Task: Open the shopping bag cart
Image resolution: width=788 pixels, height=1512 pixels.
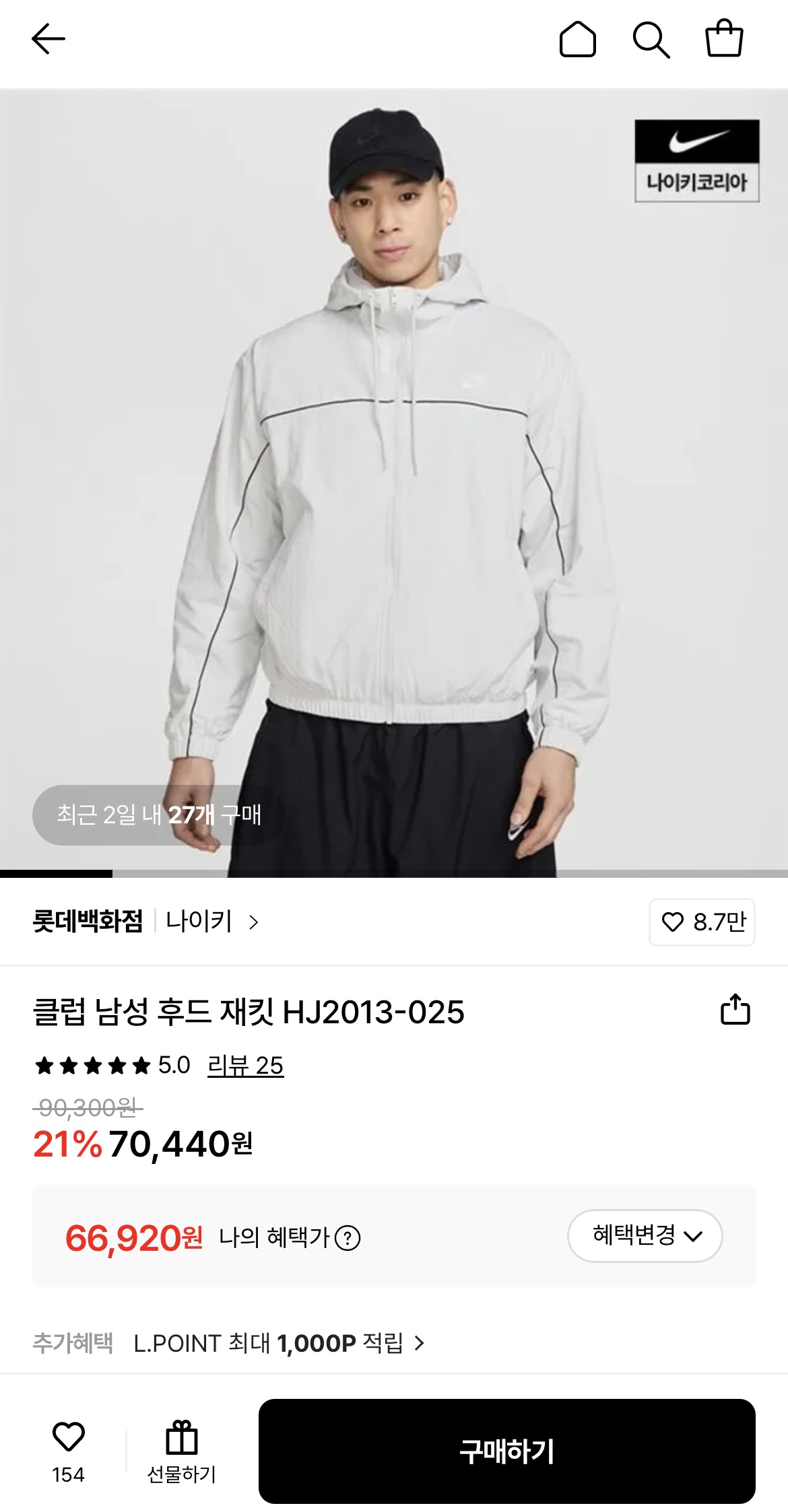Action: point(724,39)
